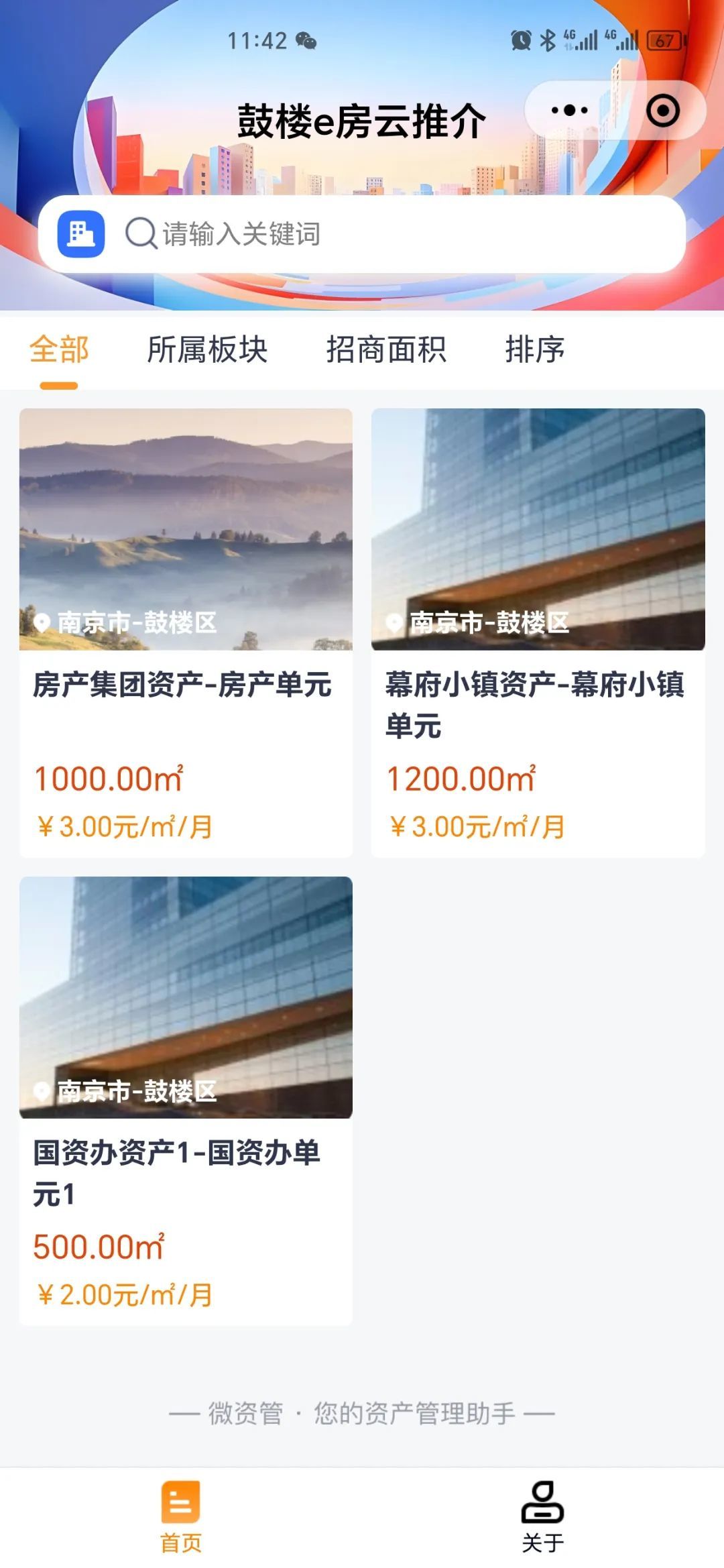Open the keyword search field
This screenshot has width=724, height=1568.
[x=402, y=234]
